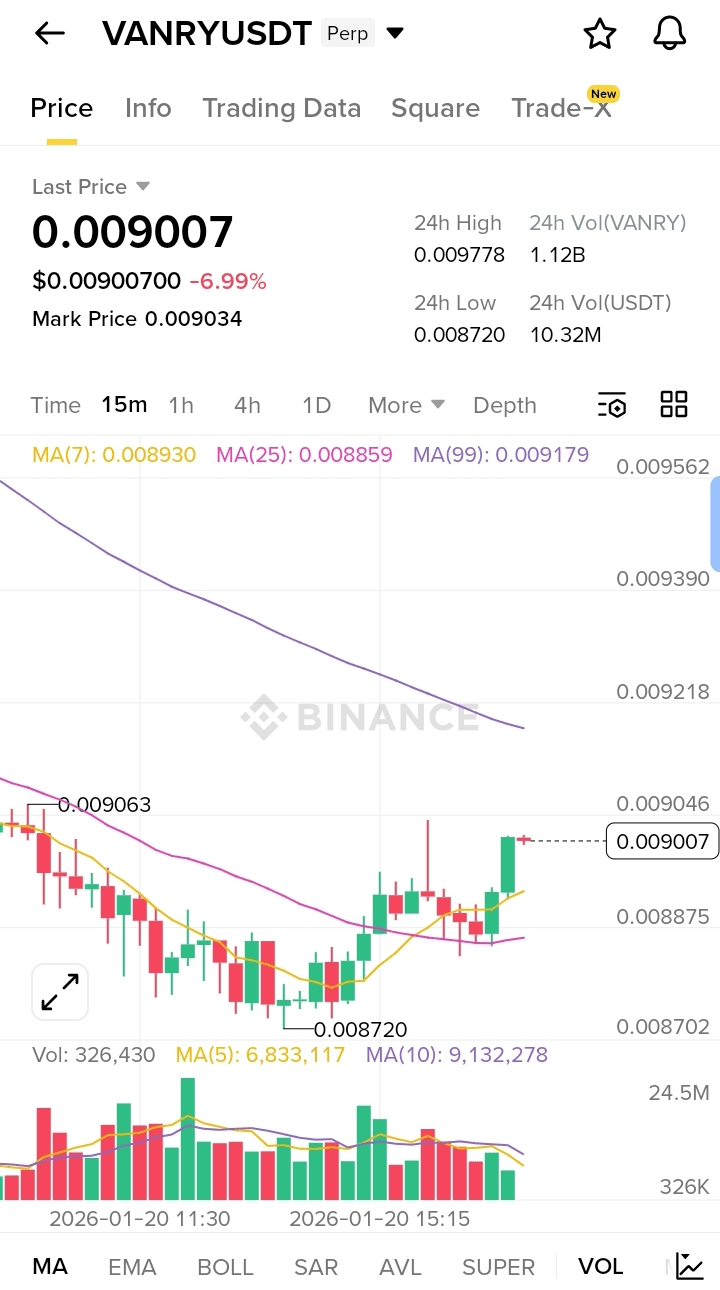720x1290 pixels.
Task: Open the grid layout icon
Action: 674,404
